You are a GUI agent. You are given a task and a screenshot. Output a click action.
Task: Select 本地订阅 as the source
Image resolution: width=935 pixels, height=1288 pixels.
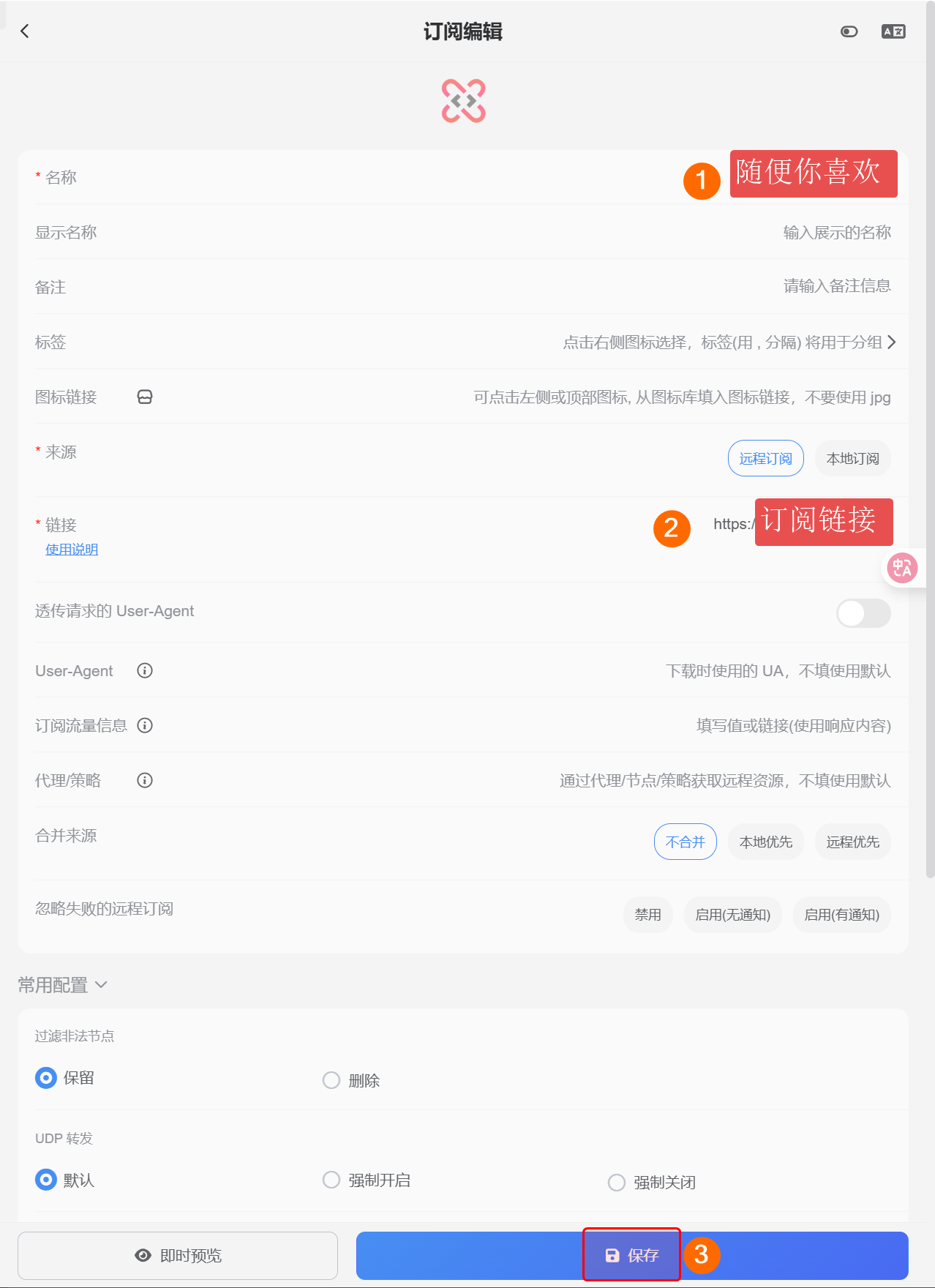coord(852,459)
